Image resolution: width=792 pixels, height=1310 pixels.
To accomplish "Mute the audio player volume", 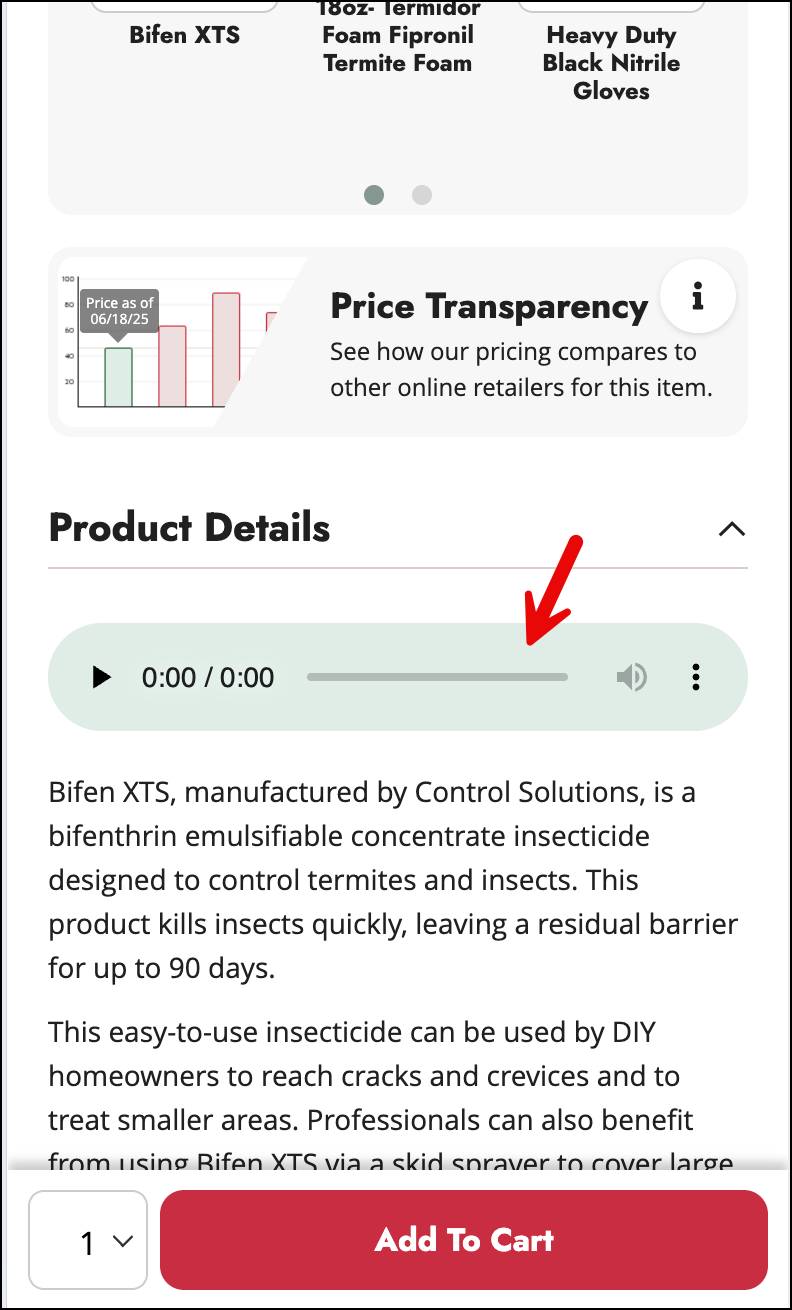I will tap(631, 678).
